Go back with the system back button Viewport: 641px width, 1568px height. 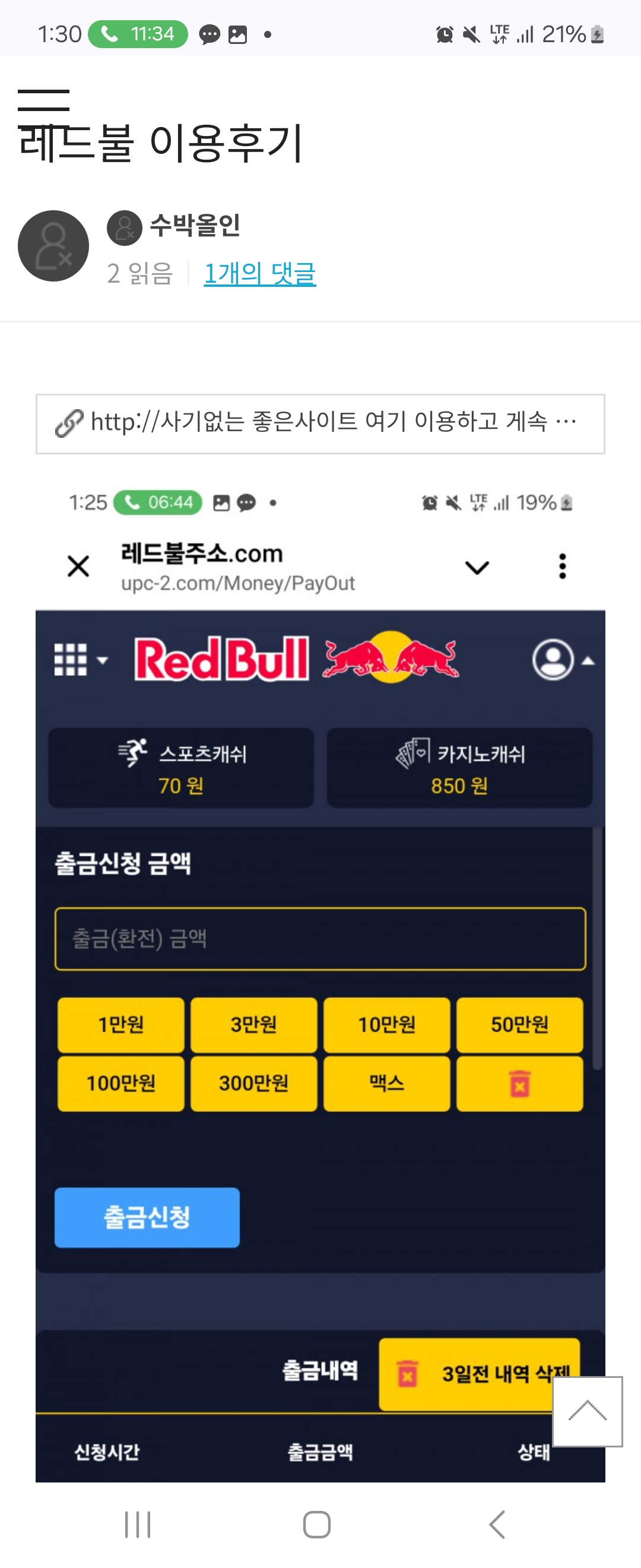coord(497,1525)
